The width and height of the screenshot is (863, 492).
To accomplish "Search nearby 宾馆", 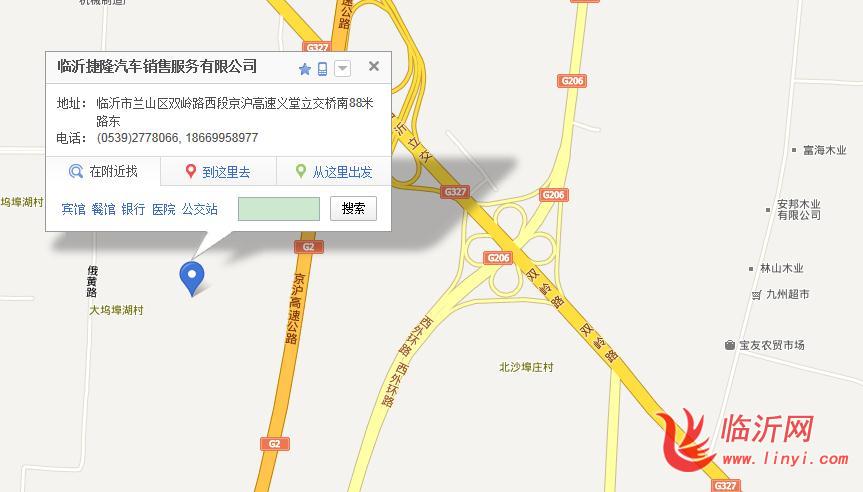I will pyautogui.click(x=73, y=209).
